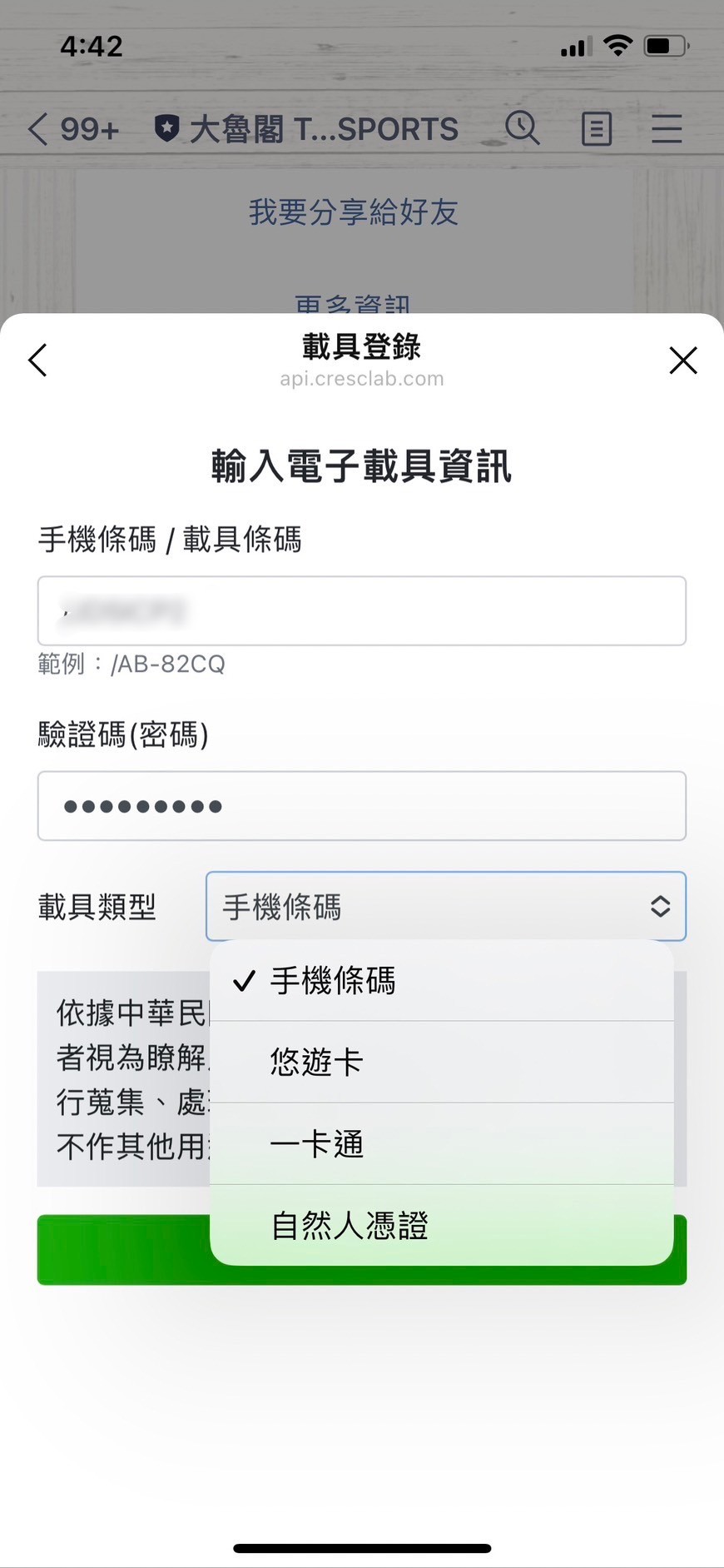Viewport: 724px width, 1568px height.
Task: Tap the 手機條碼 / 載具條碼 input field
Action: tap(362, 610)
